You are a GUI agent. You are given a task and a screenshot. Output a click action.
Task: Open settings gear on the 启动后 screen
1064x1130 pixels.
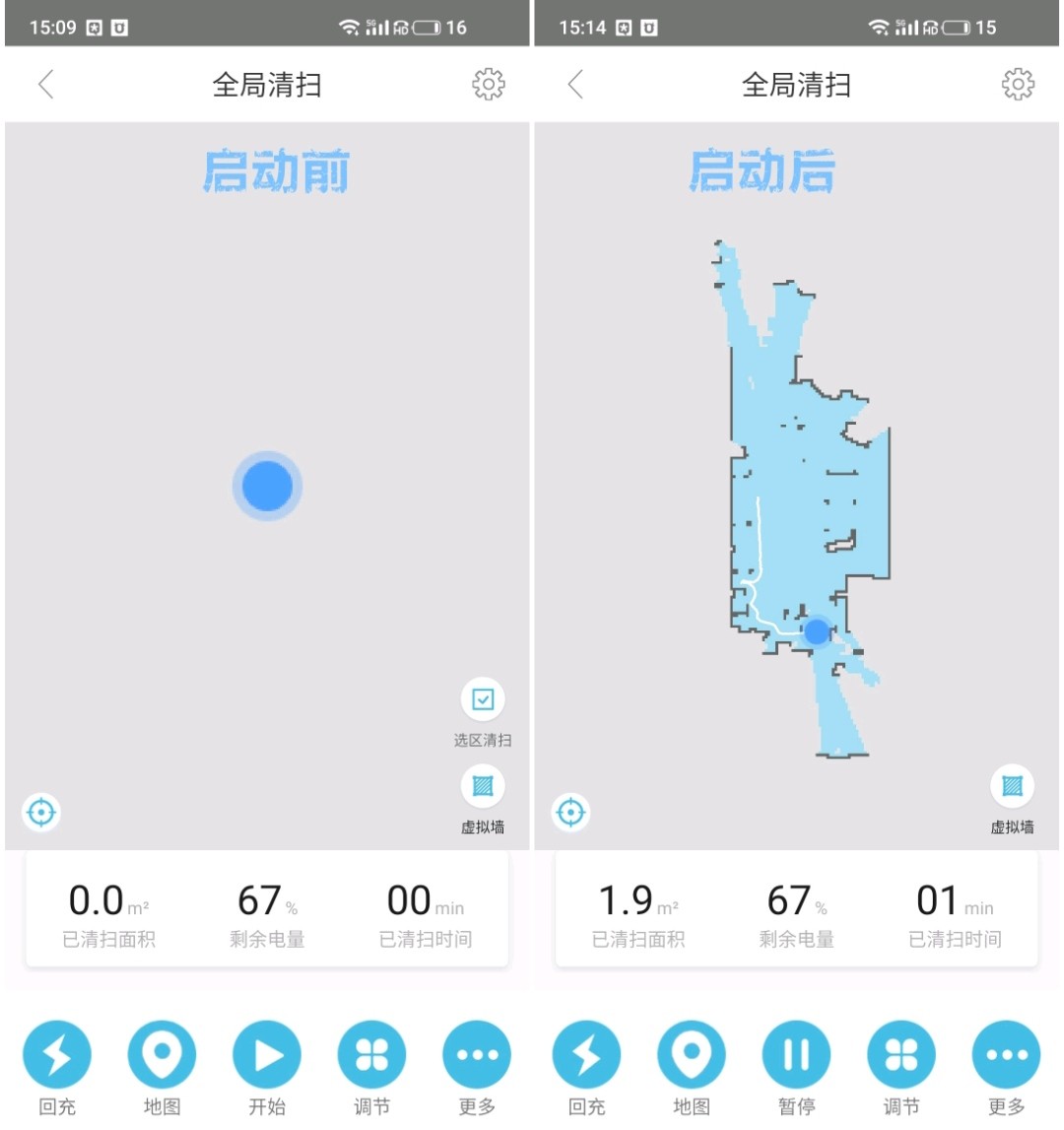tap(1017, 85)
